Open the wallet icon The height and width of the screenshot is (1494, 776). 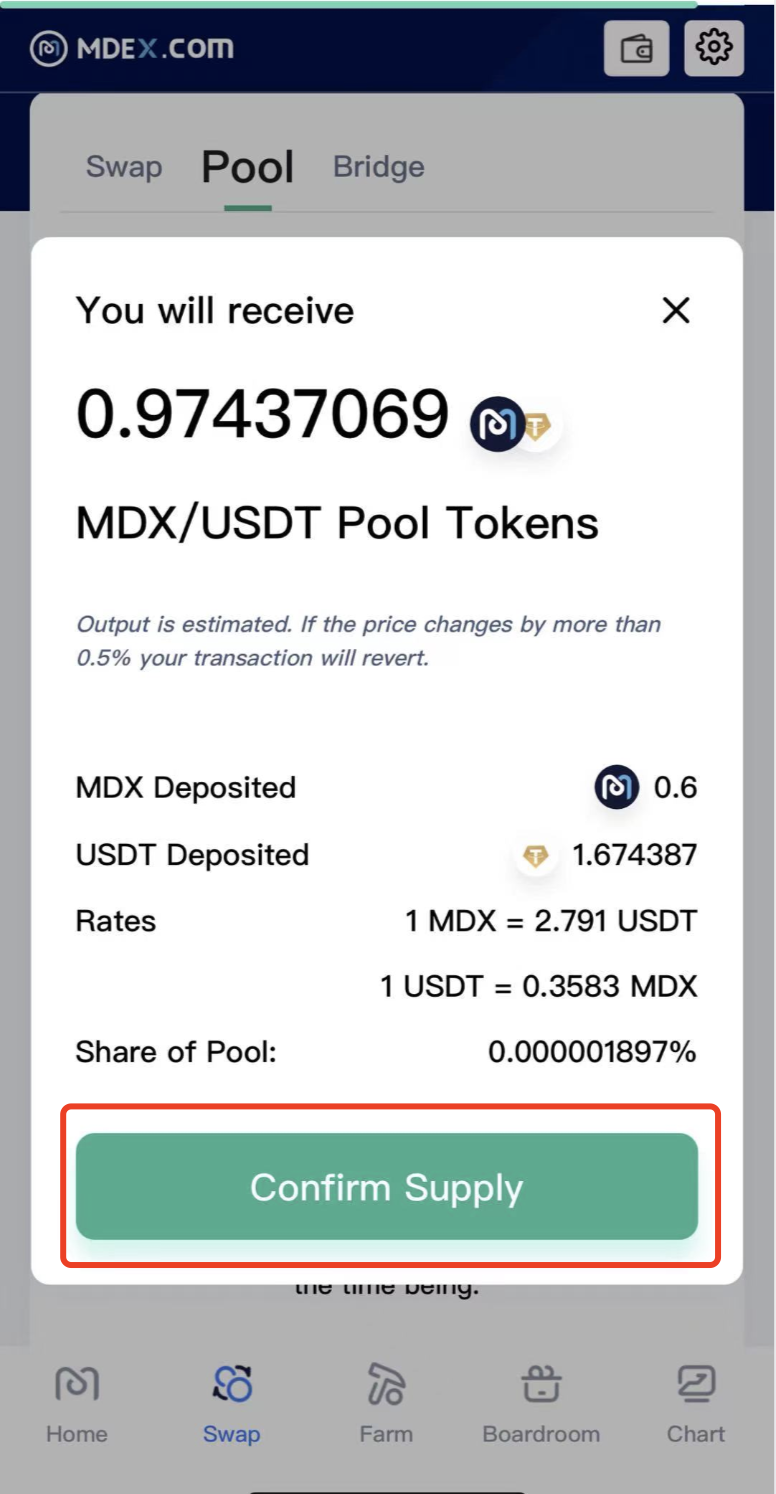[637, 48]
